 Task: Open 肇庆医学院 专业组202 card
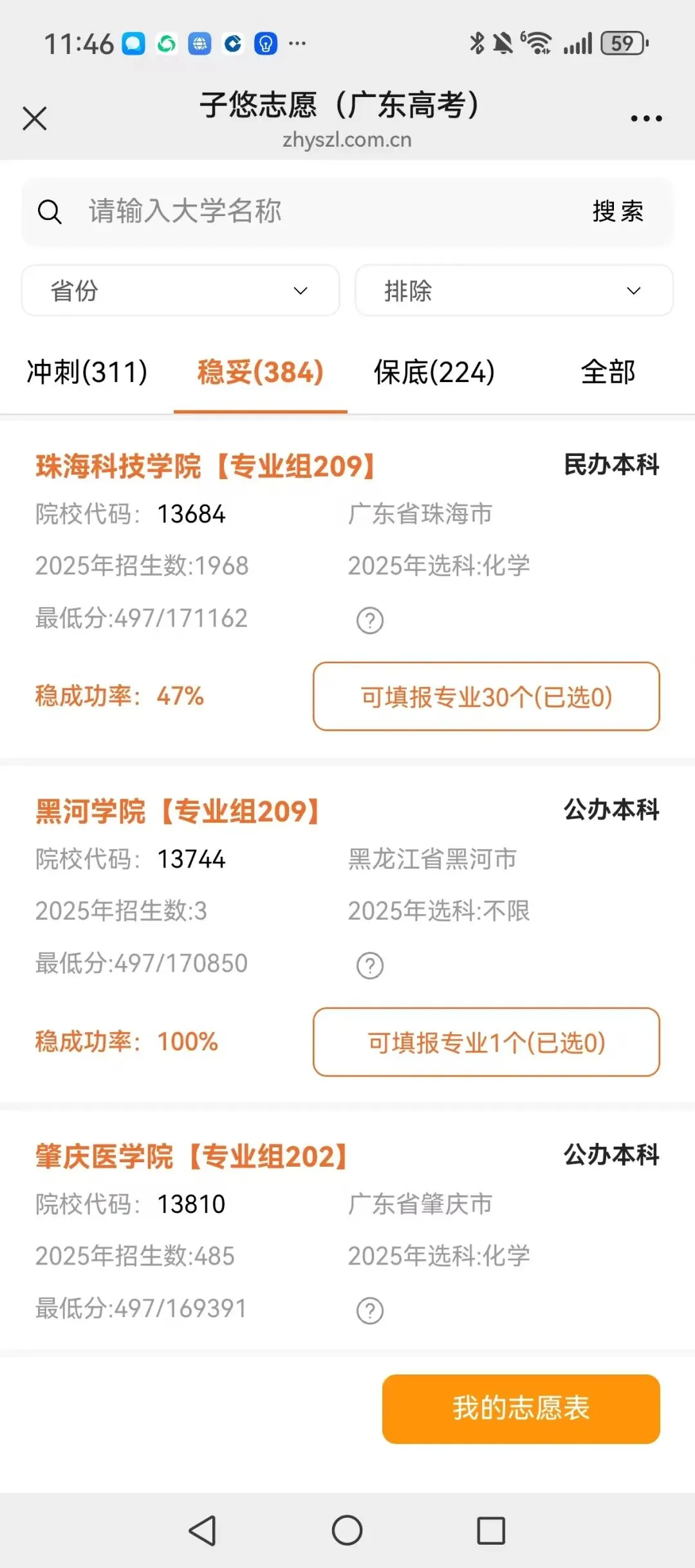192,1156
